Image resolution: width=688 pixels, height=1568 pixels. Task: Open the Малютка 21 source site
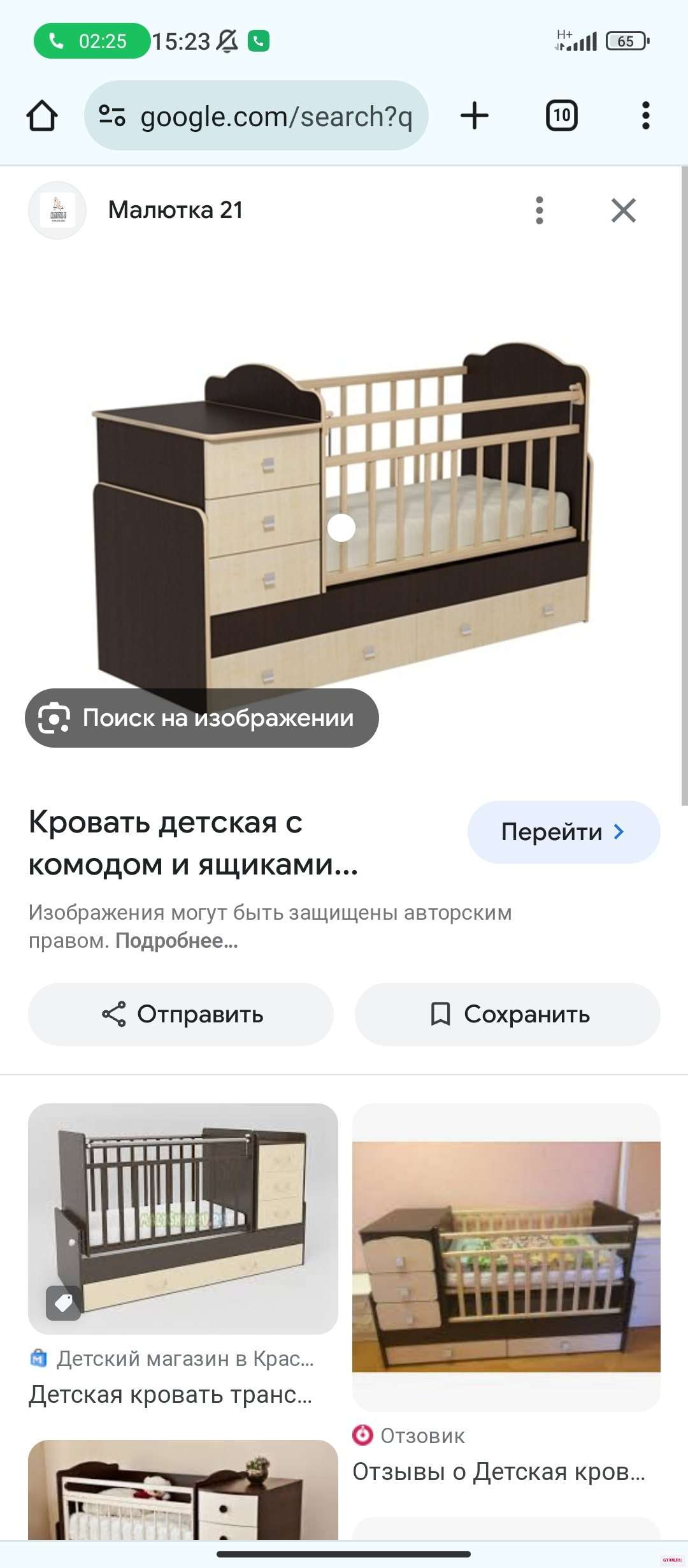click(x=175, y=210)
